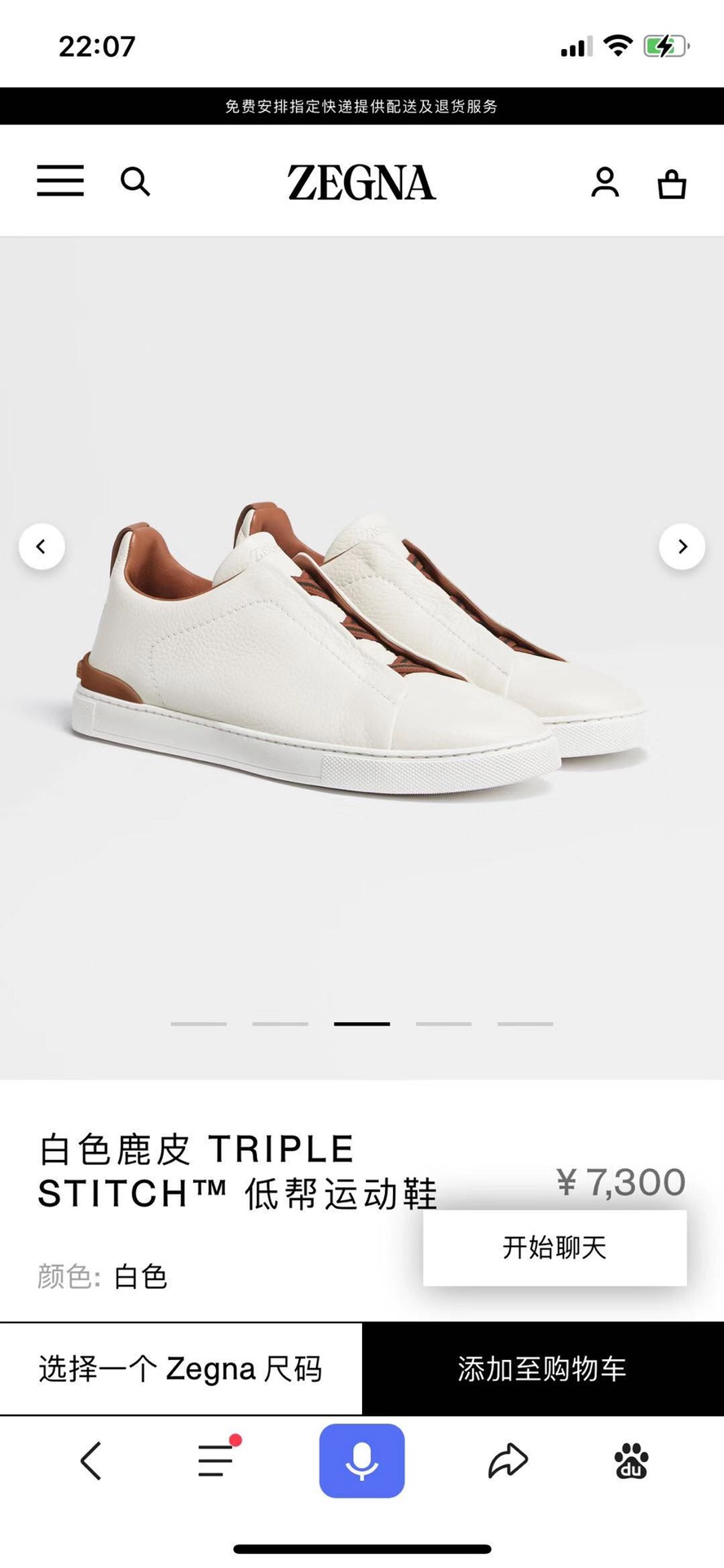Image resolution: width=724 pixels, height=1568 pixels.
Task: Open the hamburger menu
Action: [60, 180]
